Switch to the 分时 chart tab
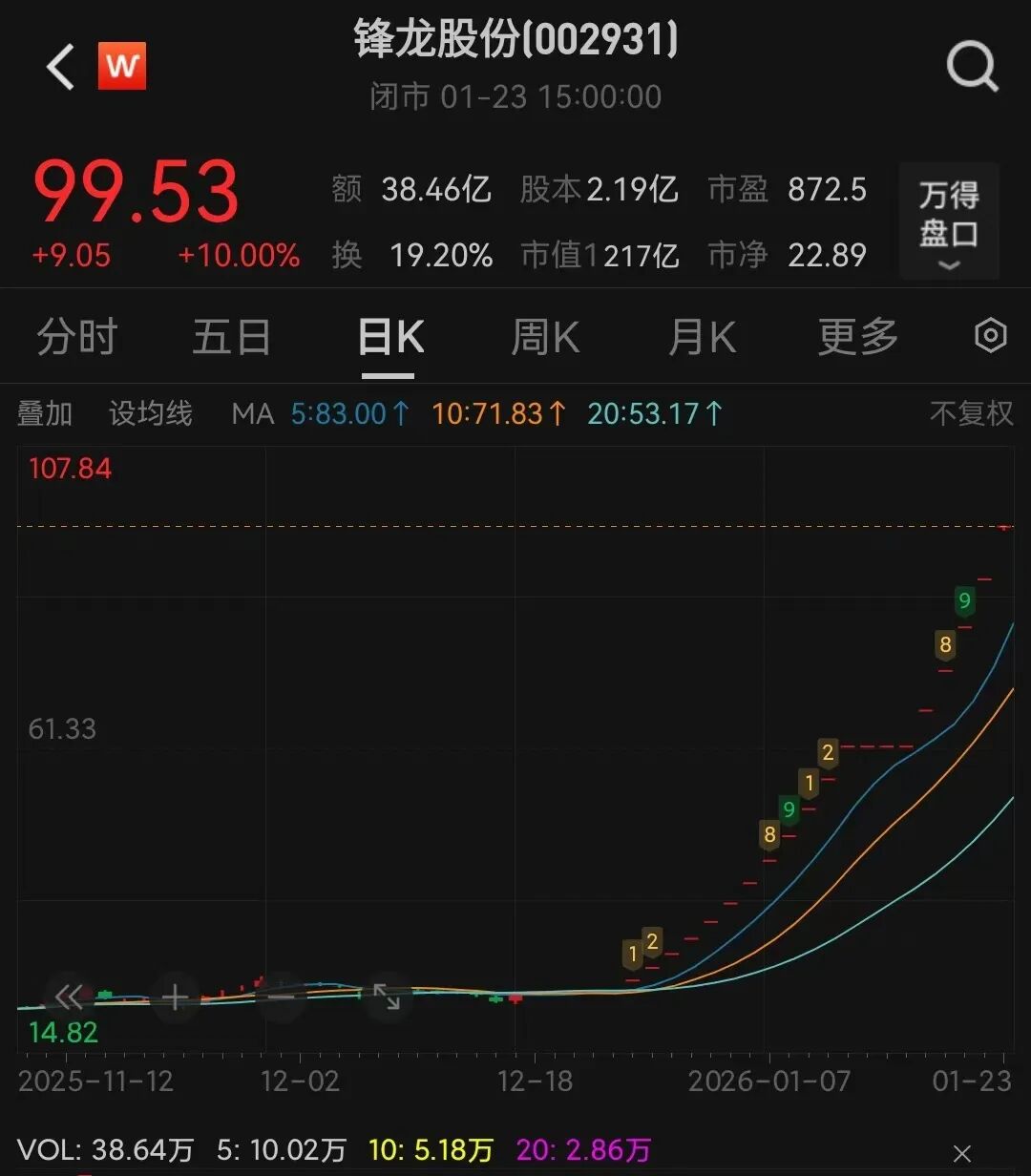Image resolution: width=1031 pixels, height=1176 pixels. [76, 337]
